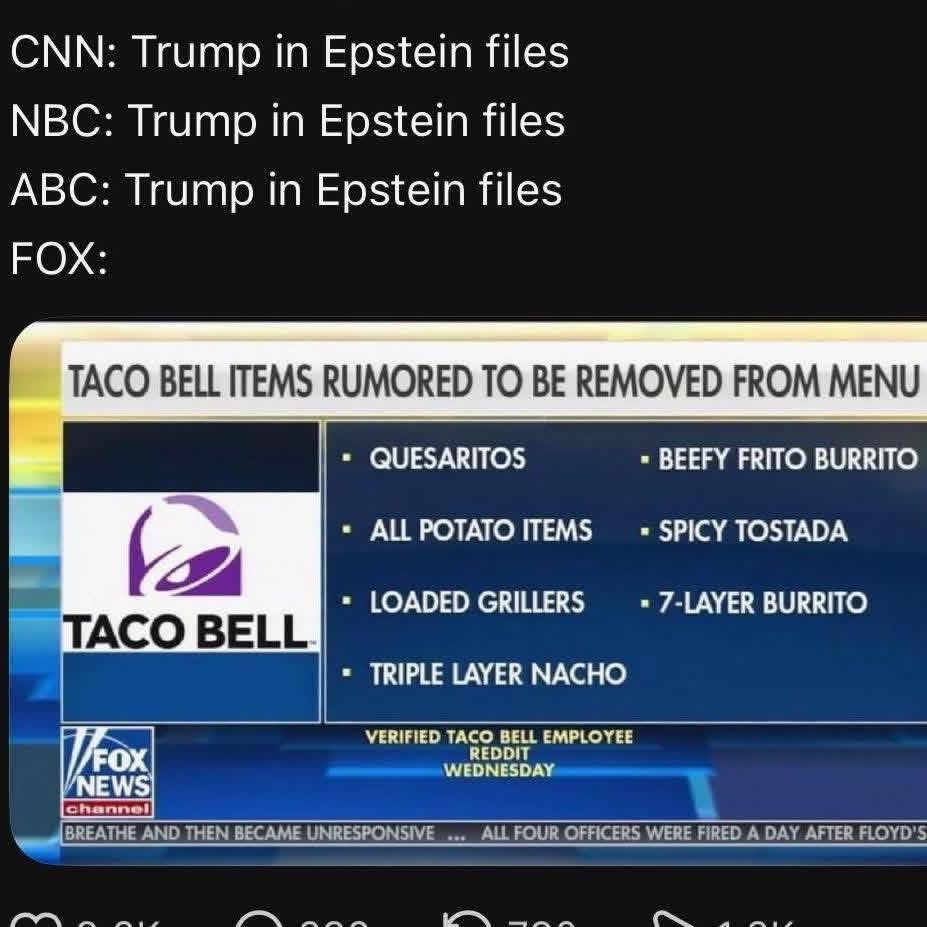This screenshot has width=927, height=927.
Task: Open the Fox News Taco Bell image
Action: pyautogui.click(x=470, y=590)
